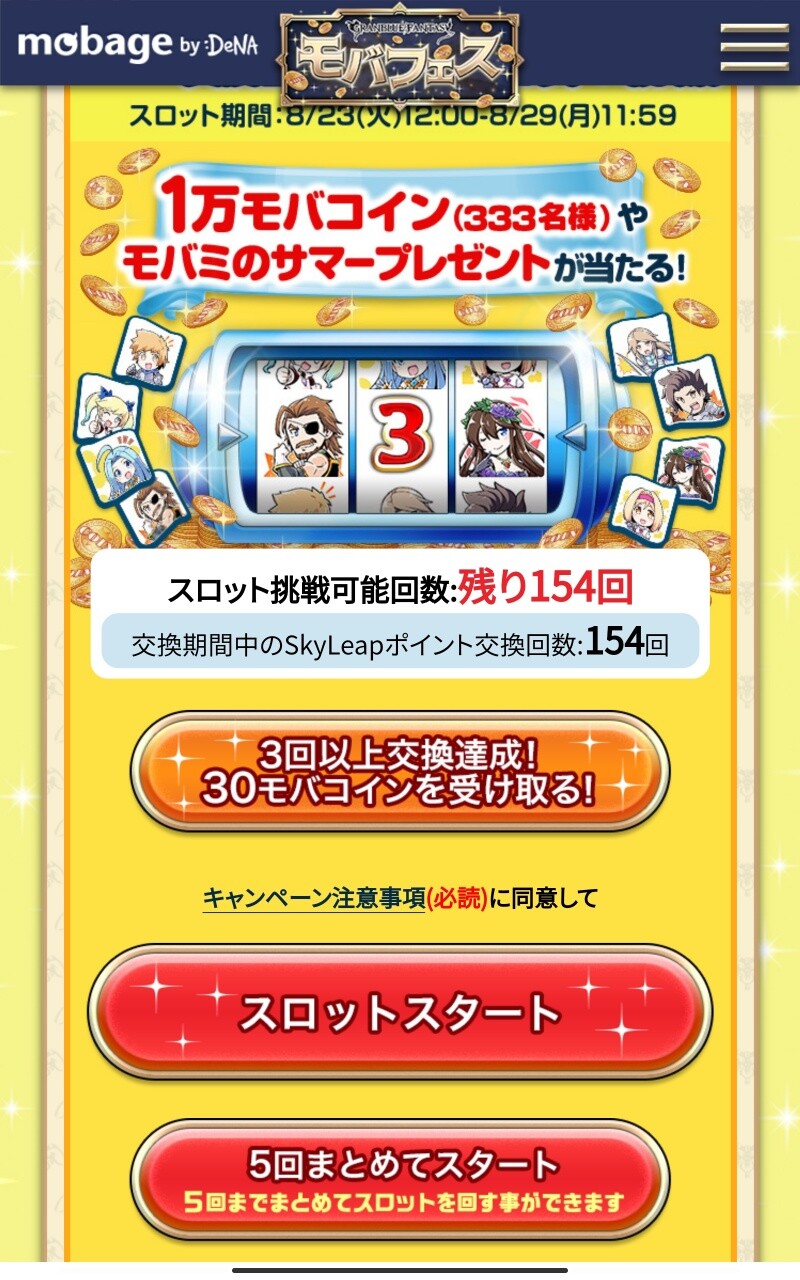Viewport: 800px width, 1280px height.
Task: Open the hamburger menu
Action: 754,44
